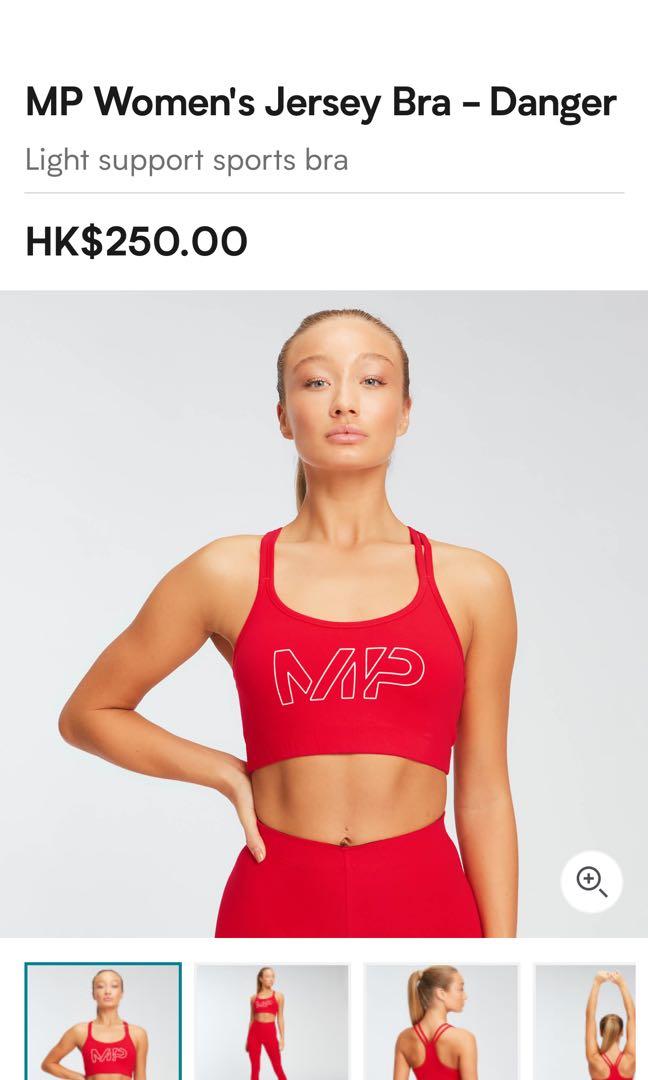This screenshot has height=1080, width=648.
Task: Open the main red sports bra product photo
Action: [324, 614]
